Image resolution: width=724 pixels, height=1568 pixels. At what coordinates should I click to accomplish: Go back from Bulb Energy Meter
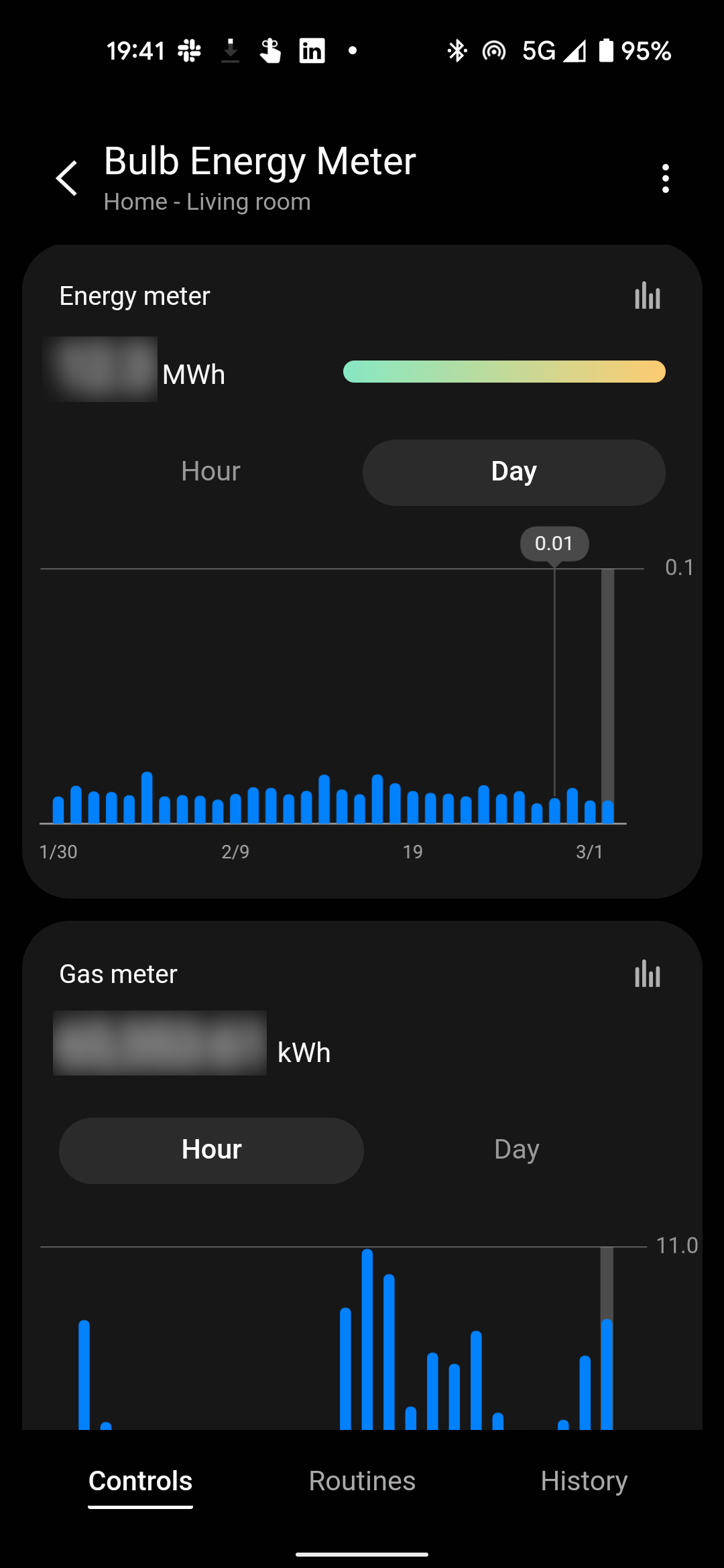point(66,179)
